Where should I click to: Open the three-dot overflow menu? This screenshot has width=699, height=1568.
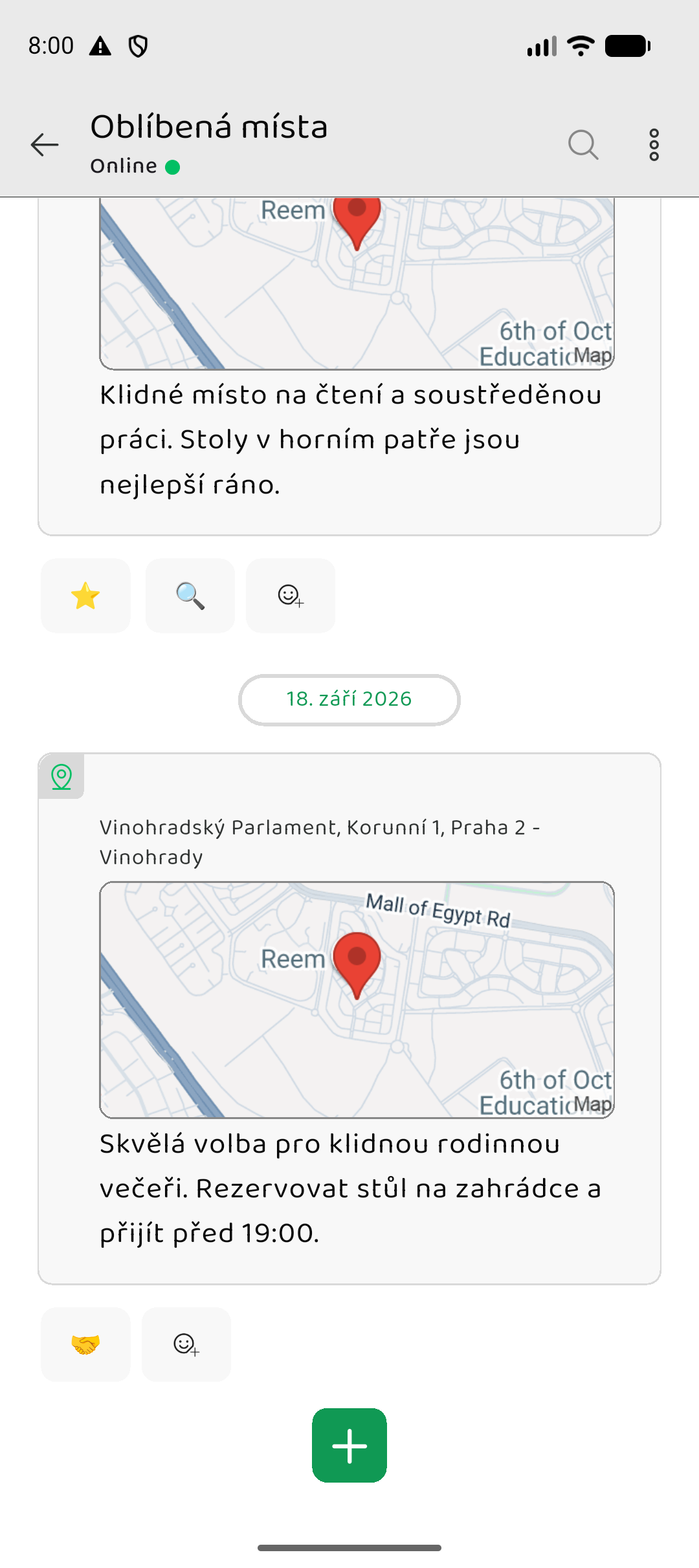pos(654,144)
